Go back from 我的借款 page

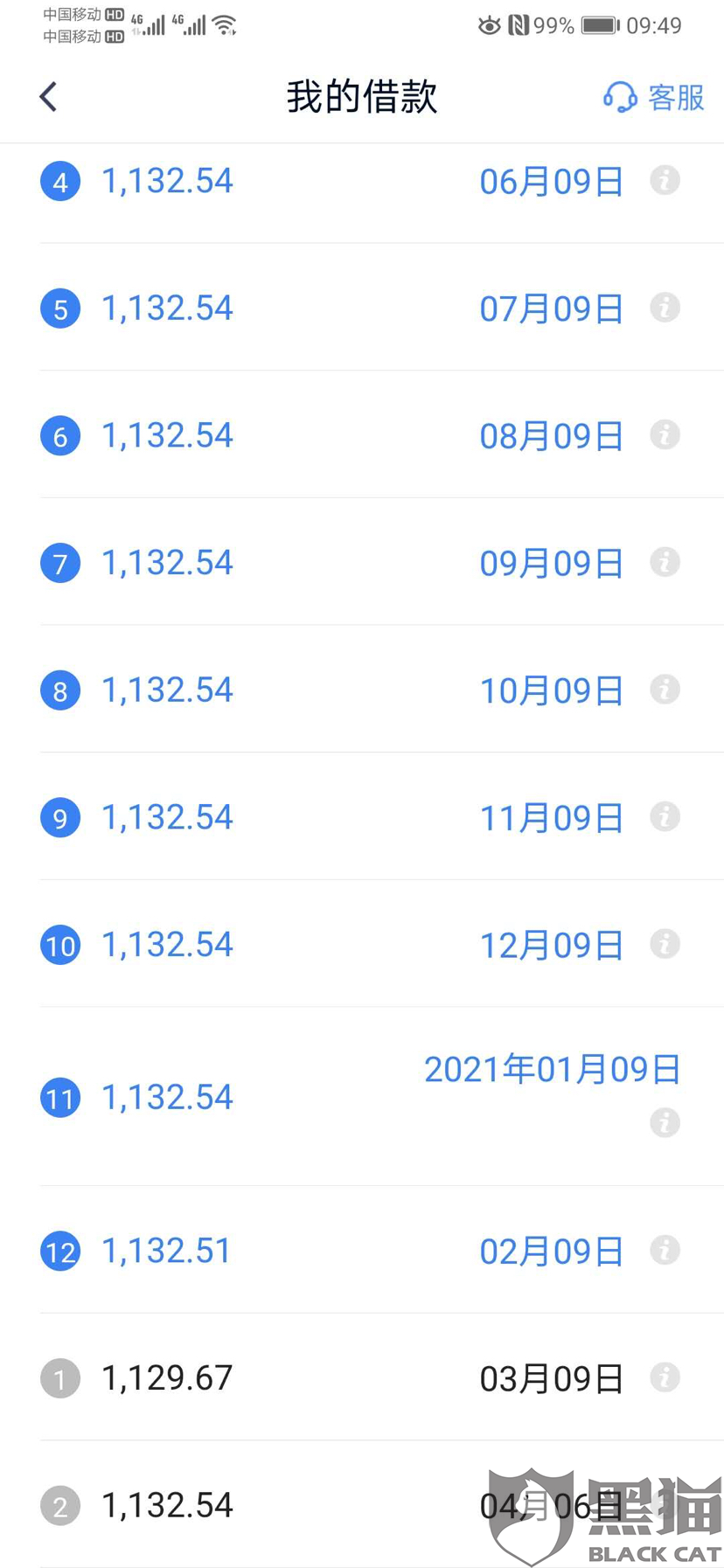coord(49,97)
